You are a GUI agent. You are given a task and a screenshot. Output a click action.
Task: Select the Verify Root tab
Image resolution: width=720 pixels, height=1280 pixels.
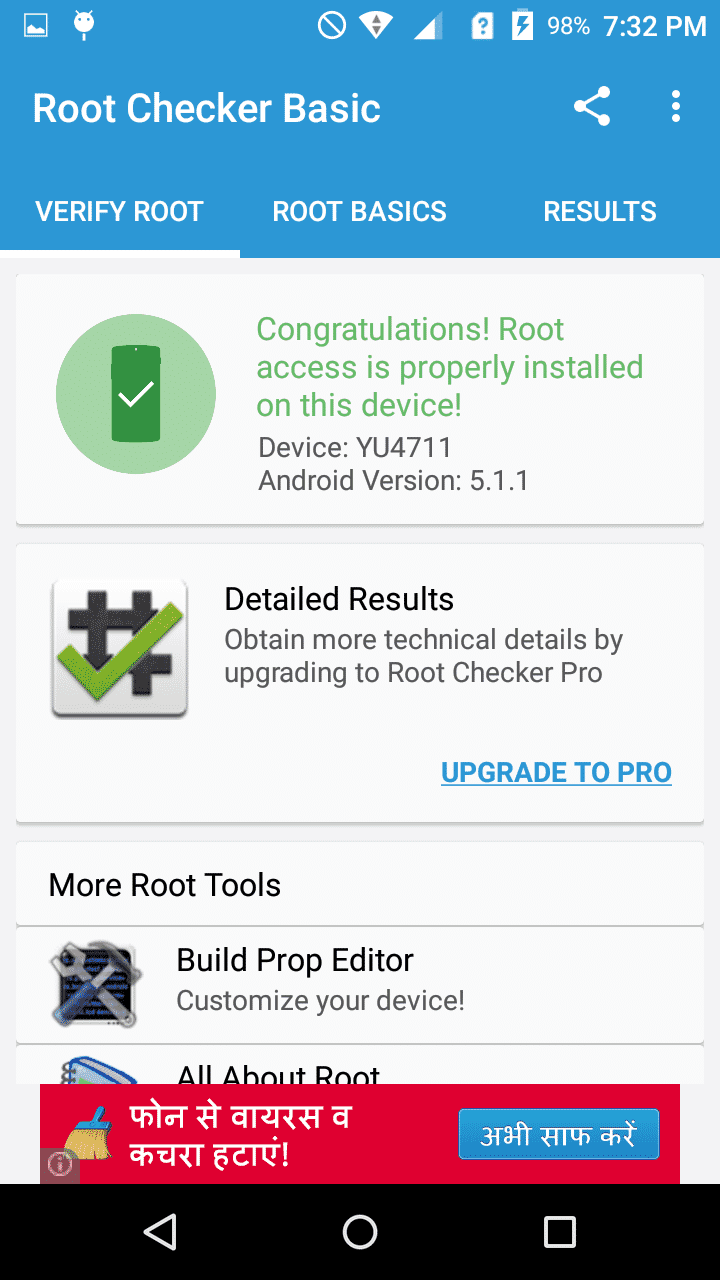pyautogui.click(x=120, y=211)
